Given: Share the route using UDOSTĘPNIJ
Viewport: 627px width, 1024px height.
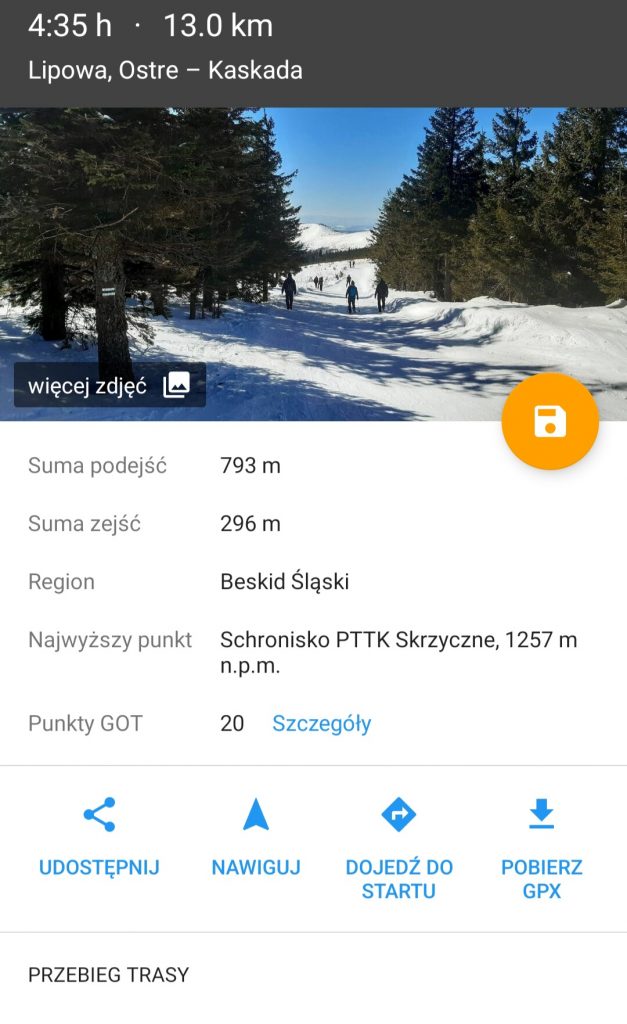Looking at the screenshot, I should click(99, 840).
